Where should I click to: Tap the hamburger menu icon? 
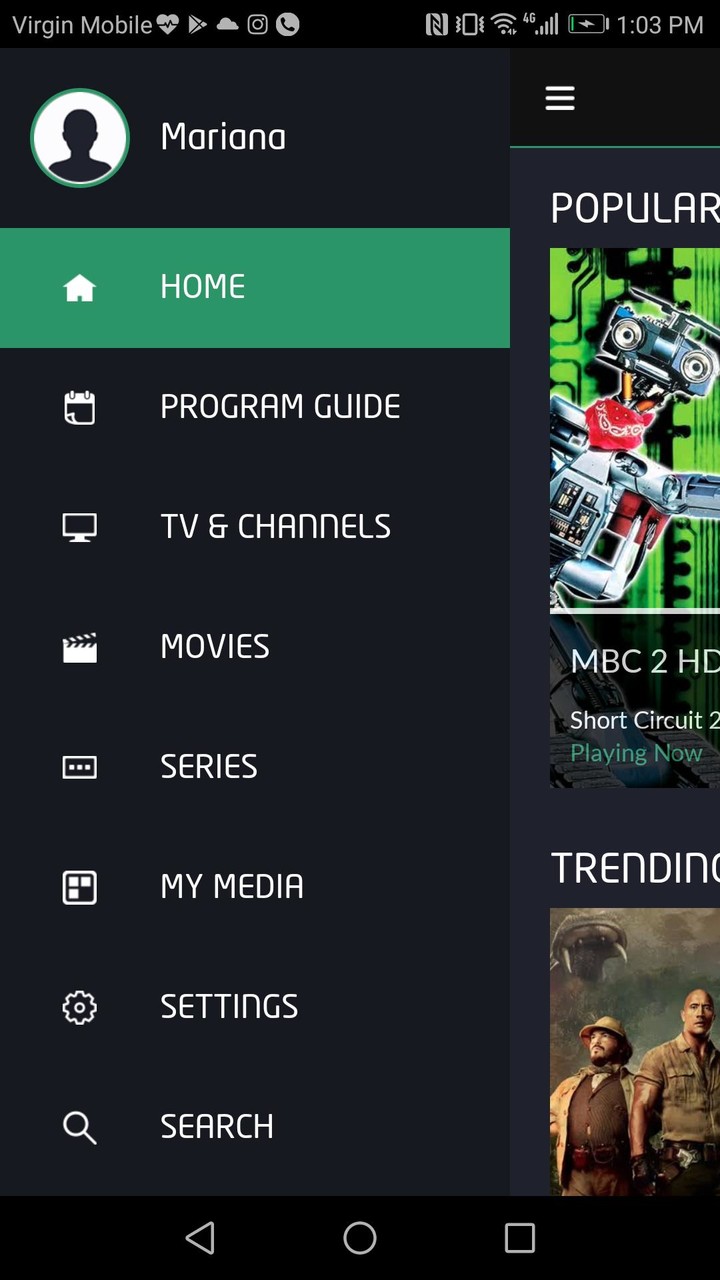point(560,98)
